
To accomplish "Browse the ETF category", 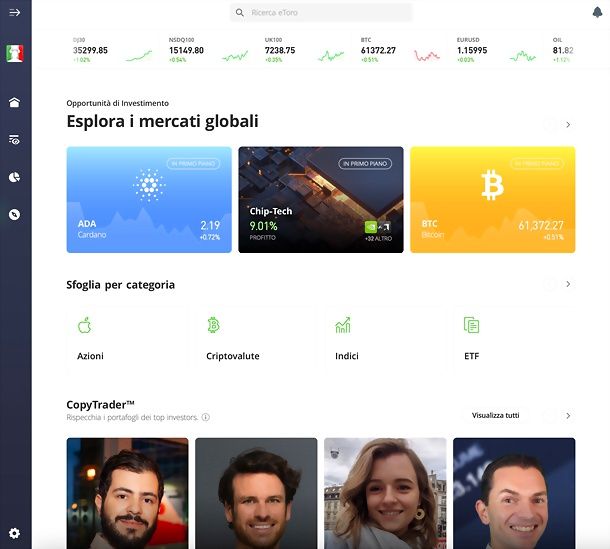I will coord(472,340).
